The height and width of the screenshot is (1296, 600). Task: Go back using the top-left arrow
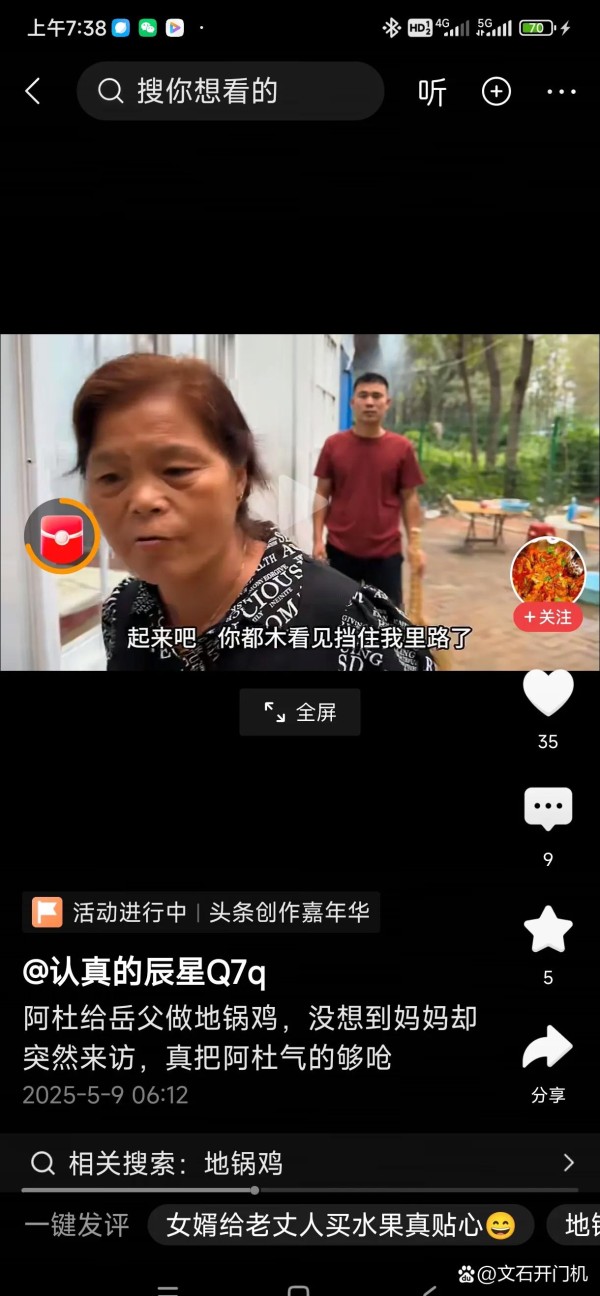(x=33, y=92)
